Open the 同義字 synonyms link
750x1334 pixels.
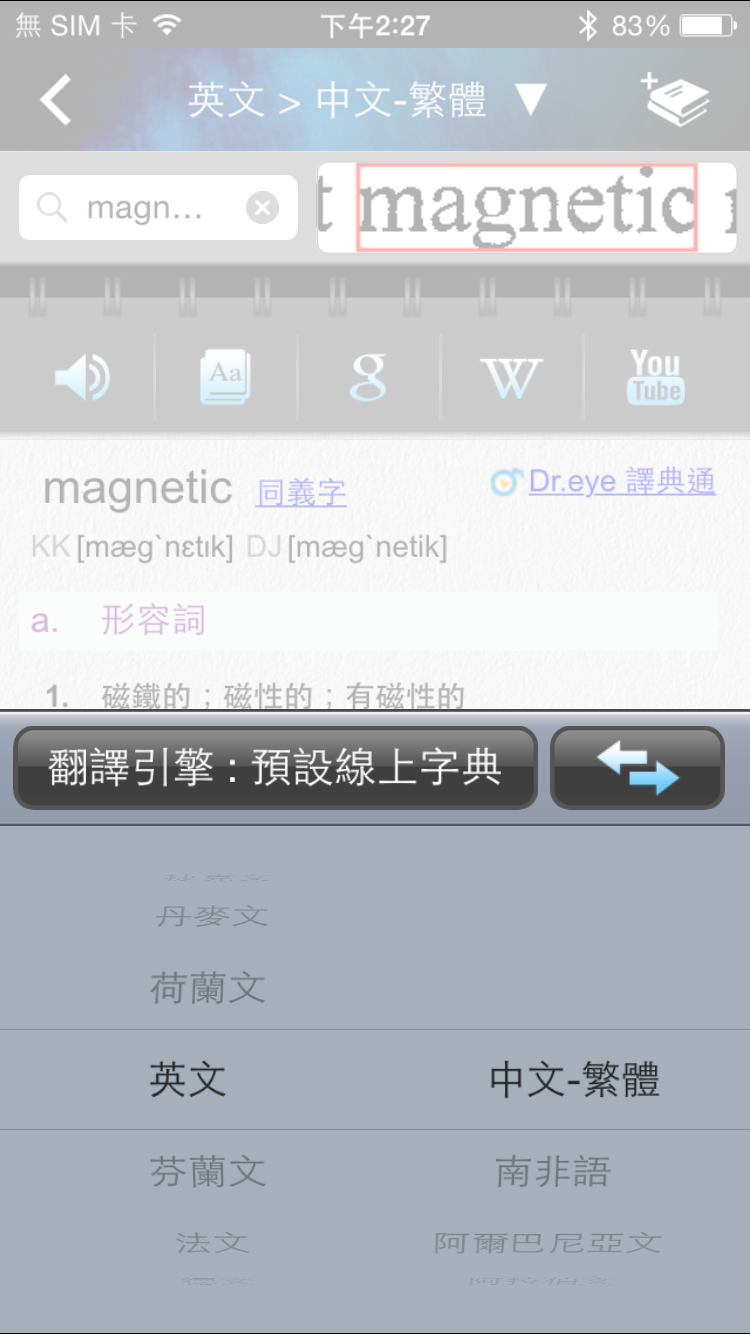[x=301, y=492]
